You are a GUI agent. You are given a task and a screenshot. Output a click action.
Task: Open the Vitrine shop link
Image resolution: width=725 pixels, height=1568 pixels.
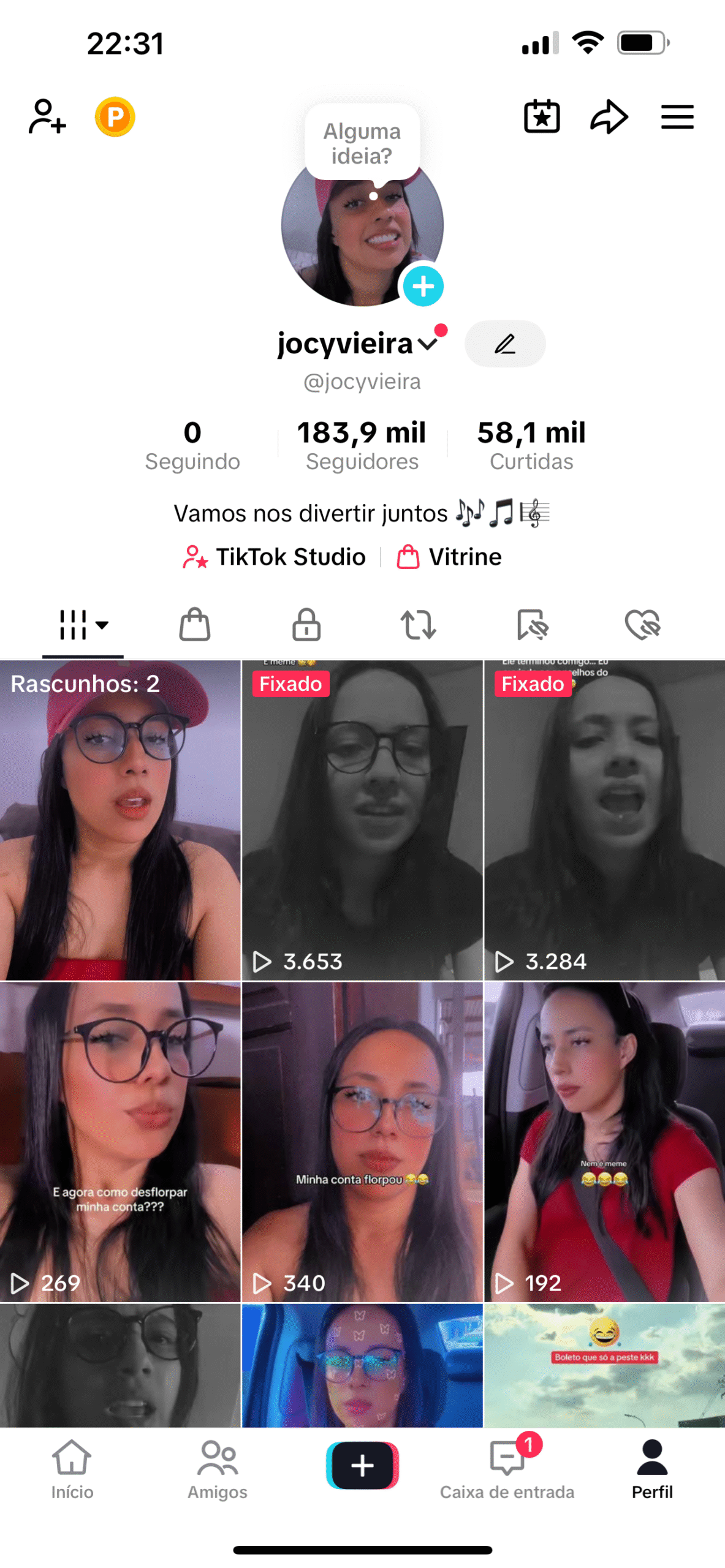pyautogui.click(x=449, y=557)
